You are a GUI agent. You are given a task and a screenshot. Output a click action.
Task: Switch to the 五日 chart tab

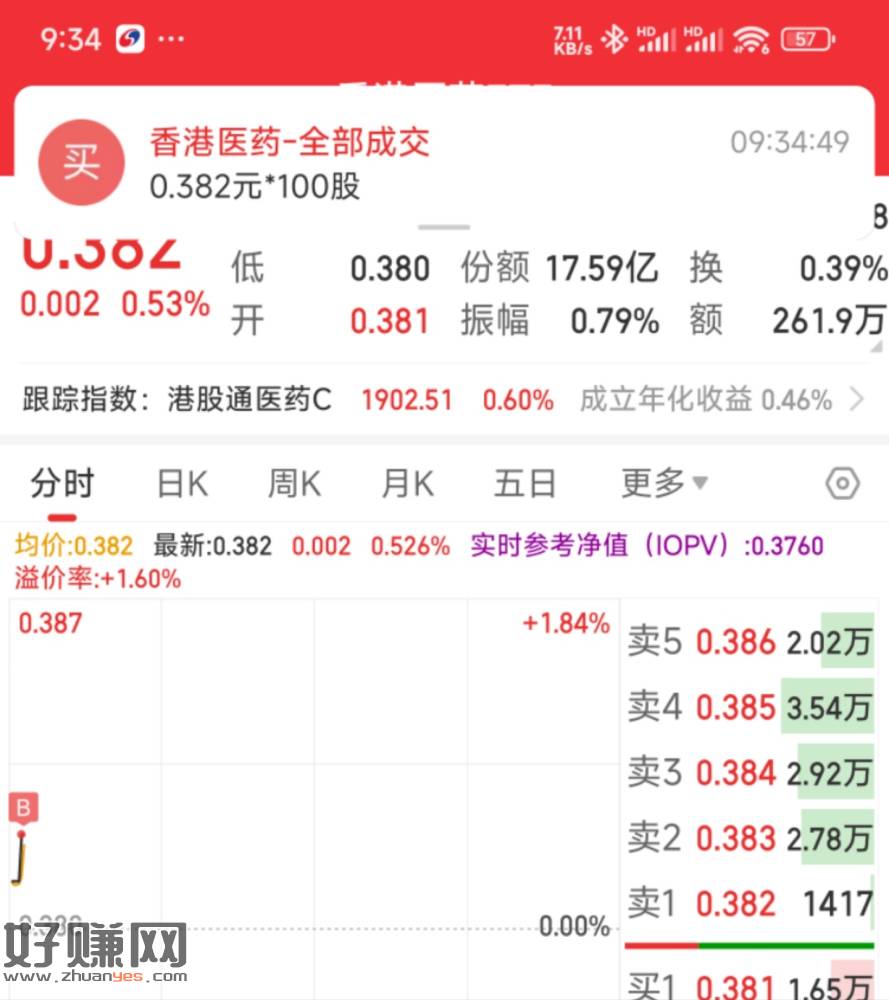524,484
